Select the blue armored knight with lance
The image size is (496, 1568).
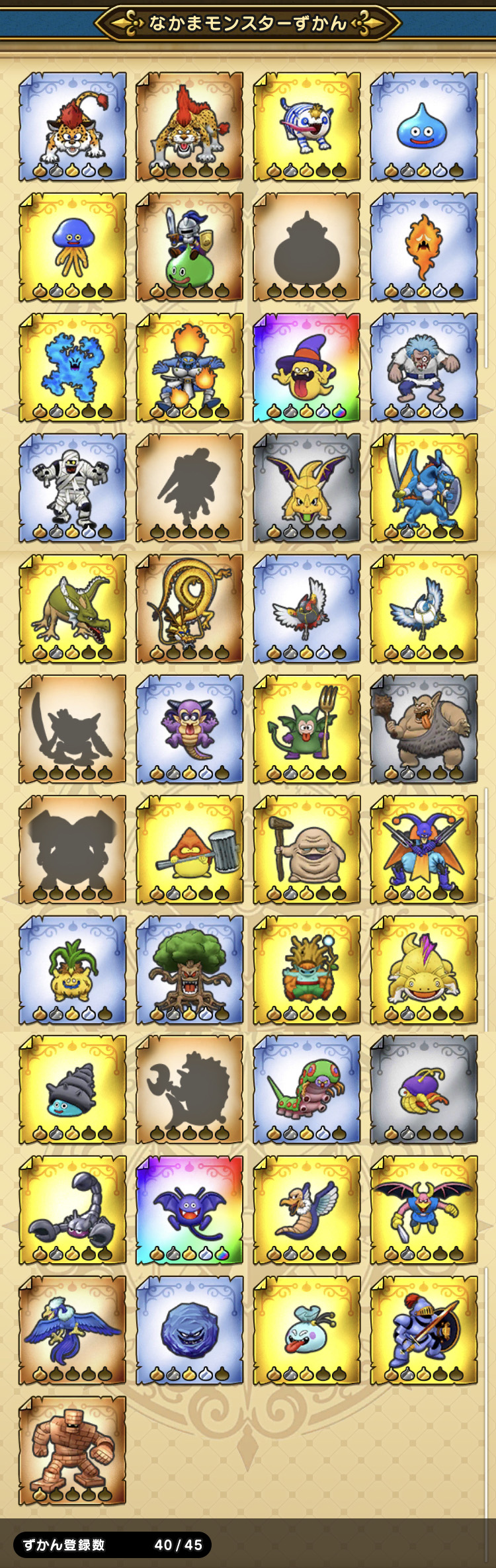click(x=423, y=1331)
